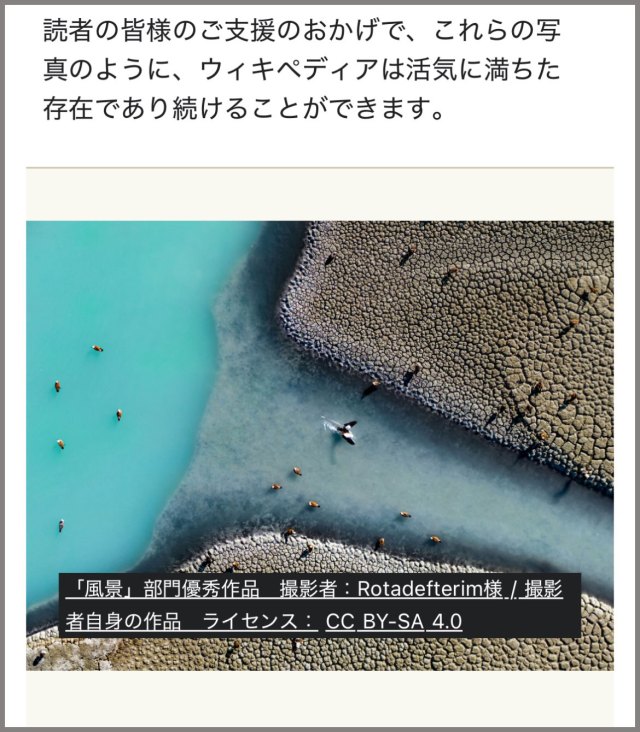Viewport: 640px width, 732px height.
Task: Open the CC BY-SA 4.0 license link
Action: [x=393, y=621]
